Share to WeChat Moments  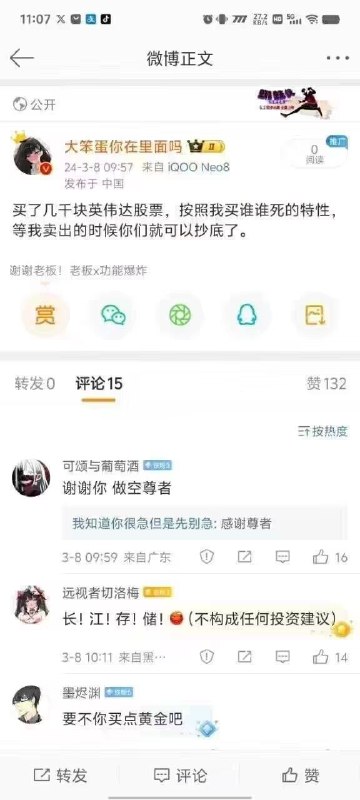tap(180, 316)
